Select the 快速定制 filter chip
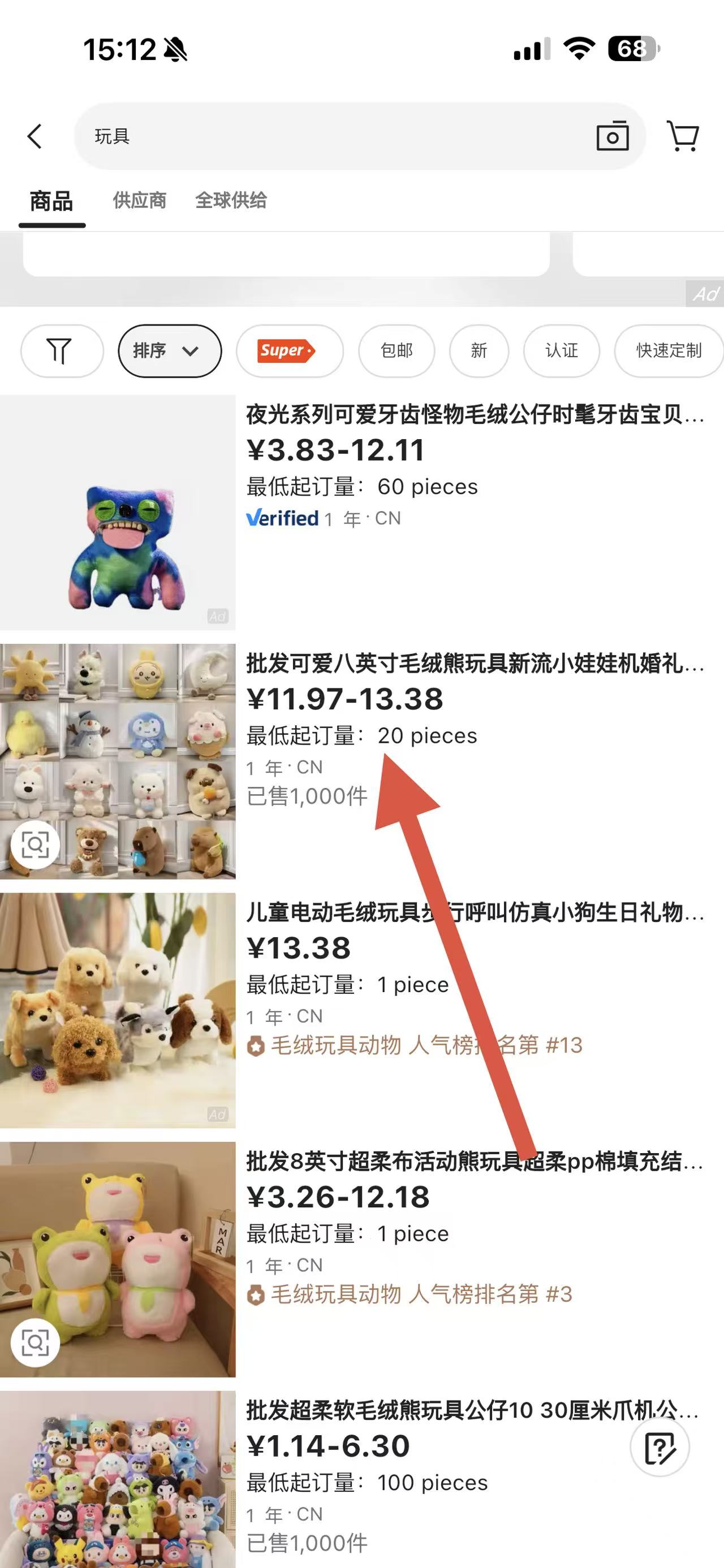The height and width of the screenshot is (1568, 724). coord(669,351)
